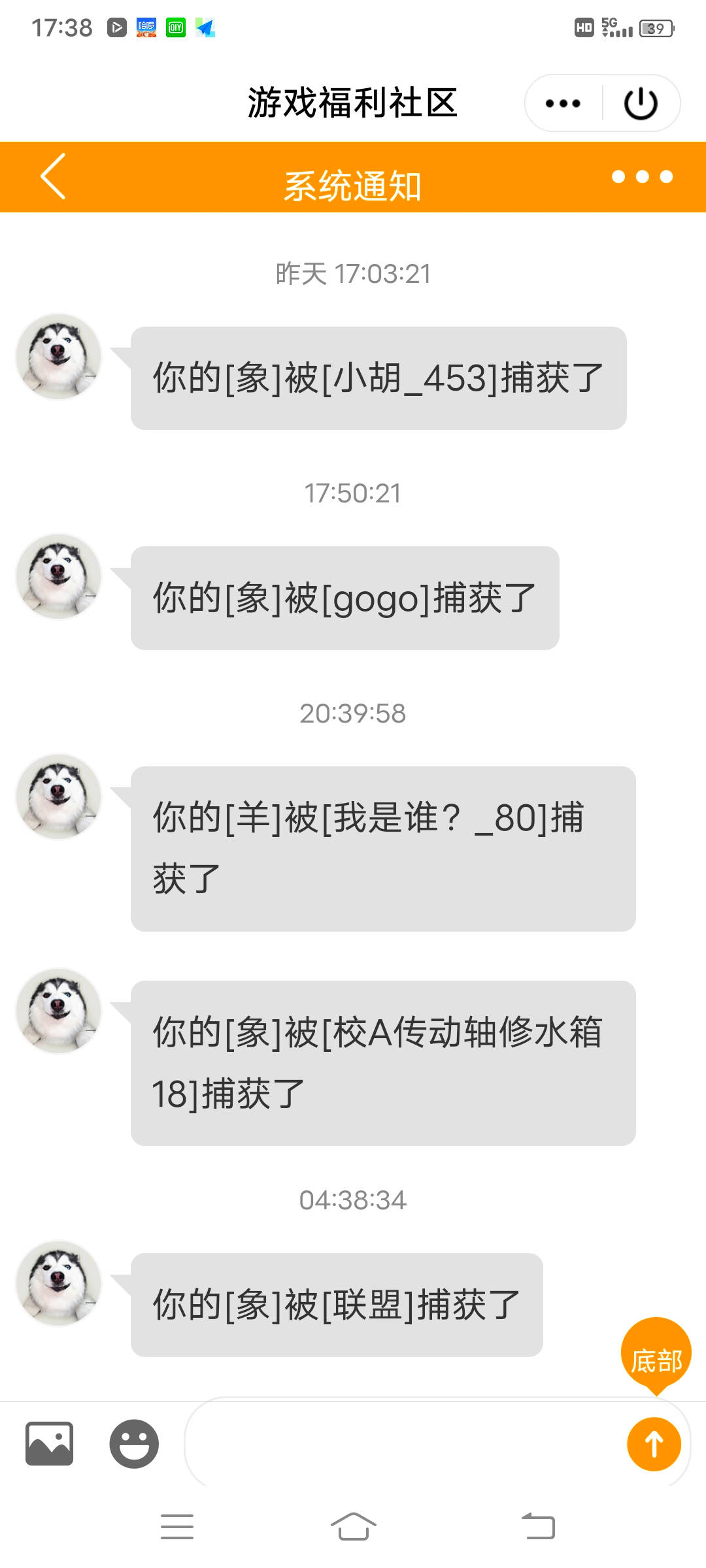This screenshot has height=1568, width=706.
Task: Open avatar beside the 小胡_453 message
Action: [59, 357]
